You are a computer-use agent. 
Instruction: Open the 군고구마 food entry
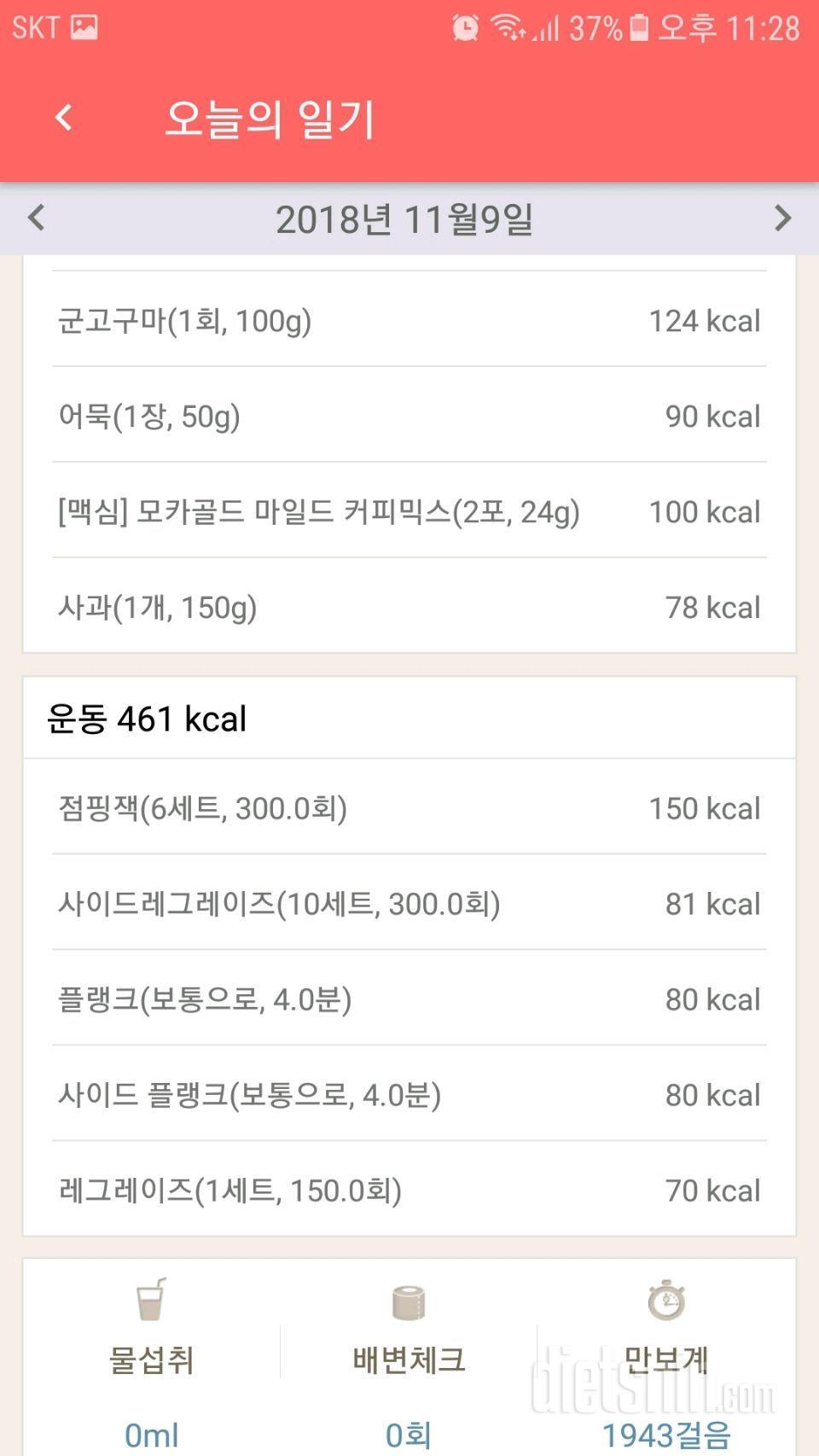pos(409,320)
